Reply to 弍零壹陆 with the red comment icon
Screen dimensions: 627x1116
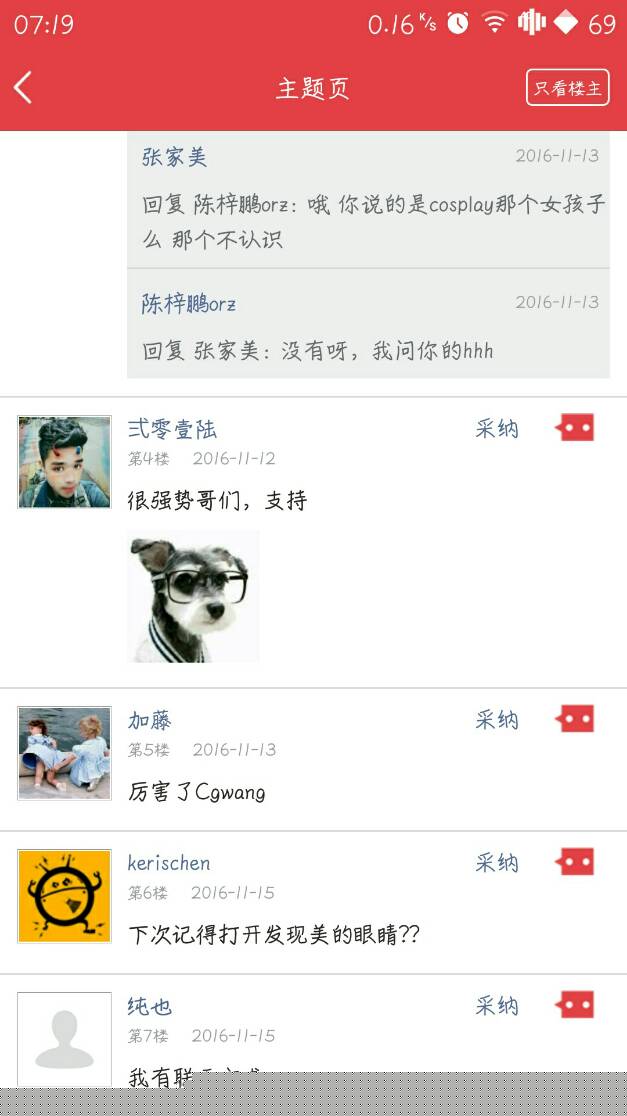tap(576, 428)
